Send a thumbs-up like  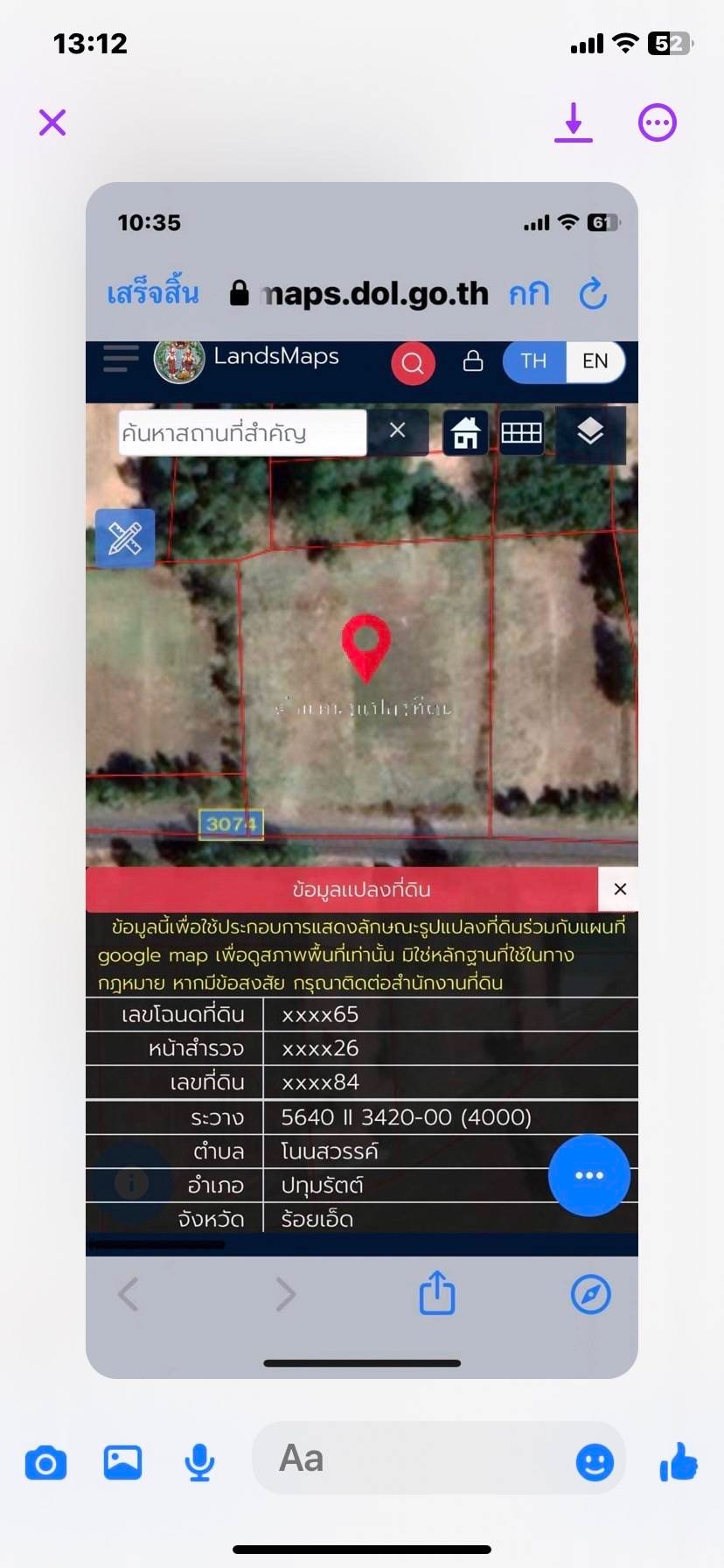[x=679, y=1462]
